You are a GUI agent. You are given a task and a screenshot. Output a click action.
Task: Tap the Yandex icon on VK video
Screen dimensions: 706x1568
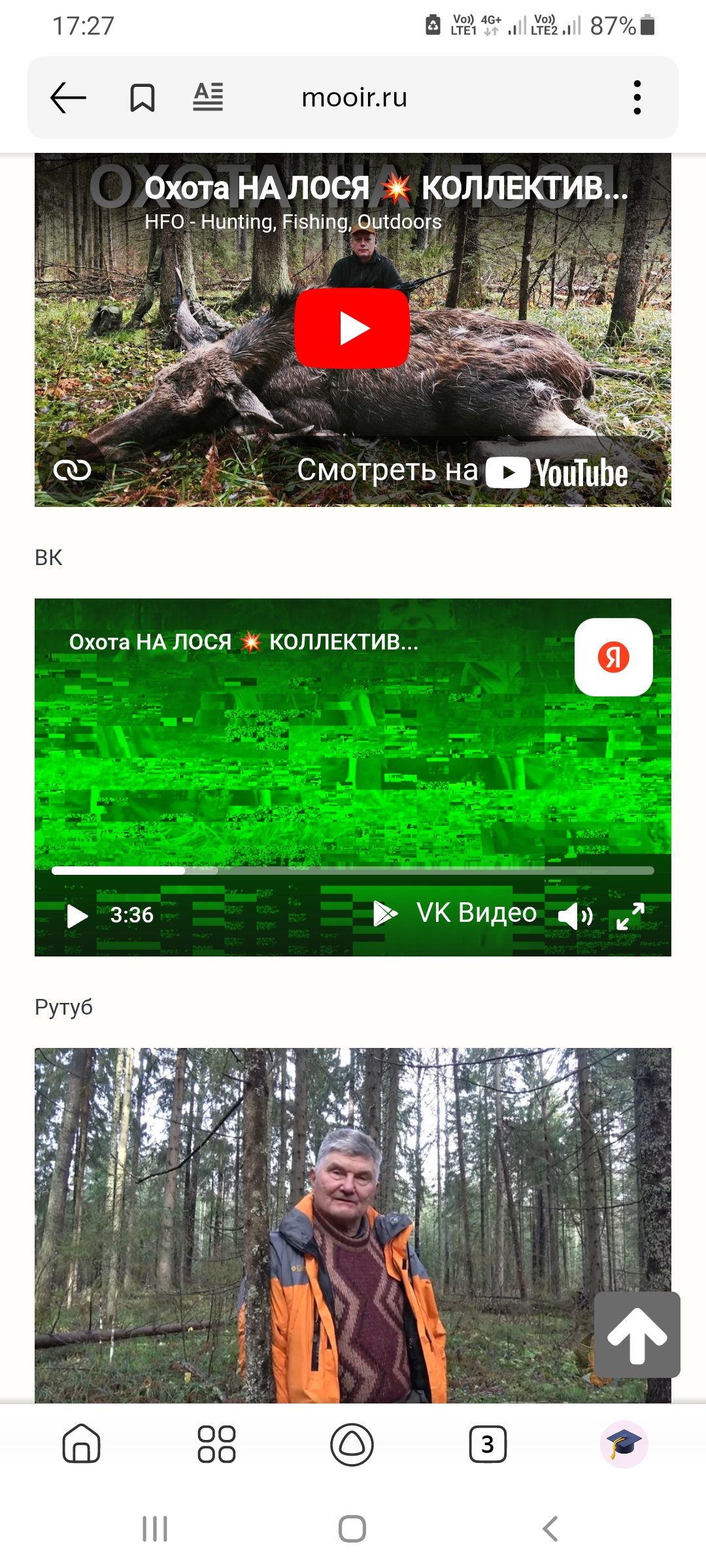613,657
